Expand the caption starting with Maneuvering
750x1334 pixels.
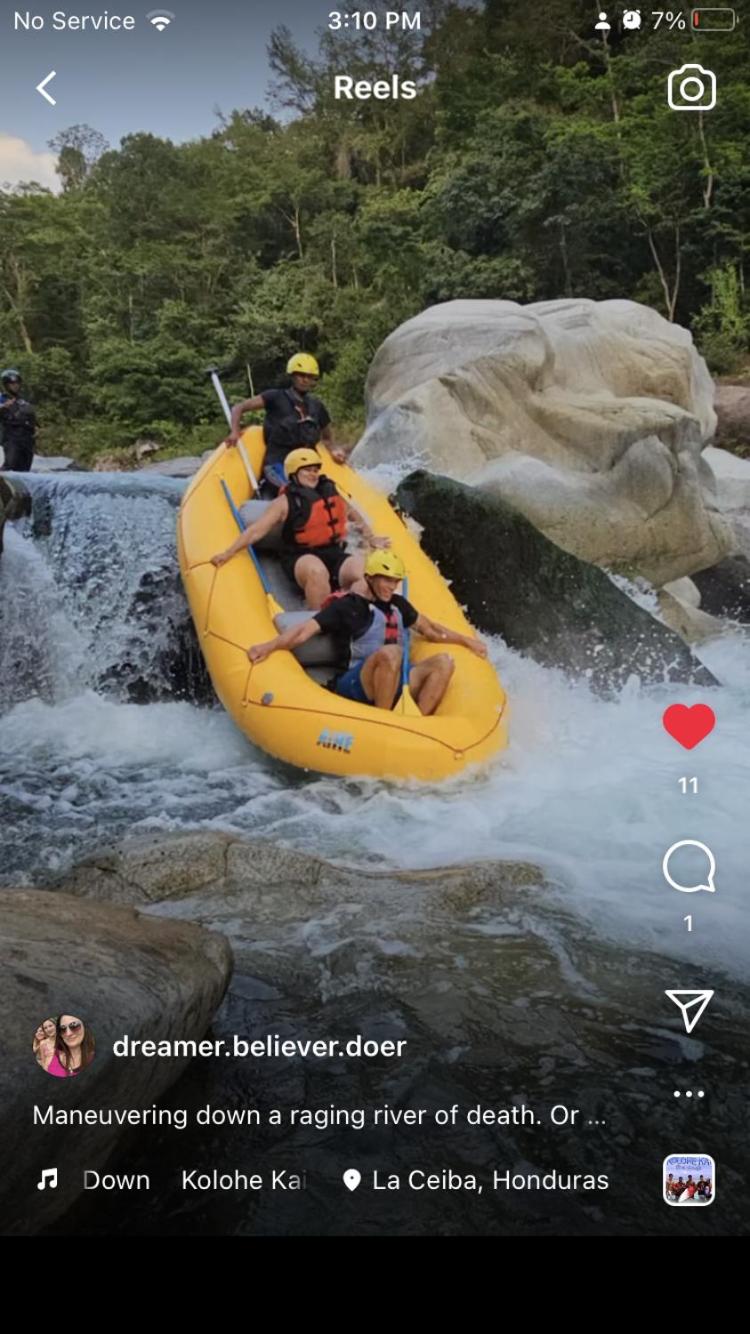319,1115
